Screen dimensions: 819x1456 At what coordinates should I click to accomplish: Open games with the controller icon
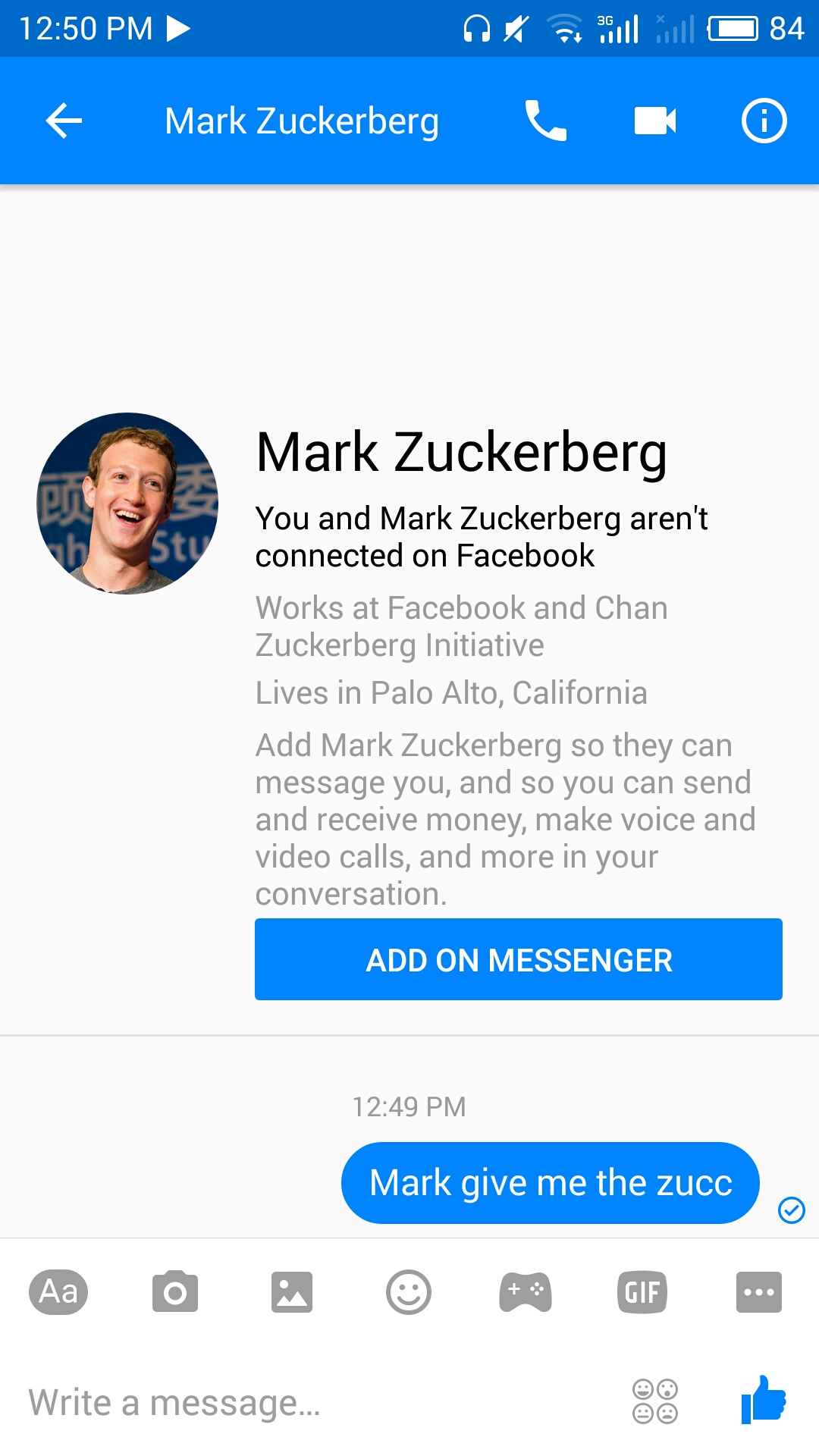tap(526, 1291)
